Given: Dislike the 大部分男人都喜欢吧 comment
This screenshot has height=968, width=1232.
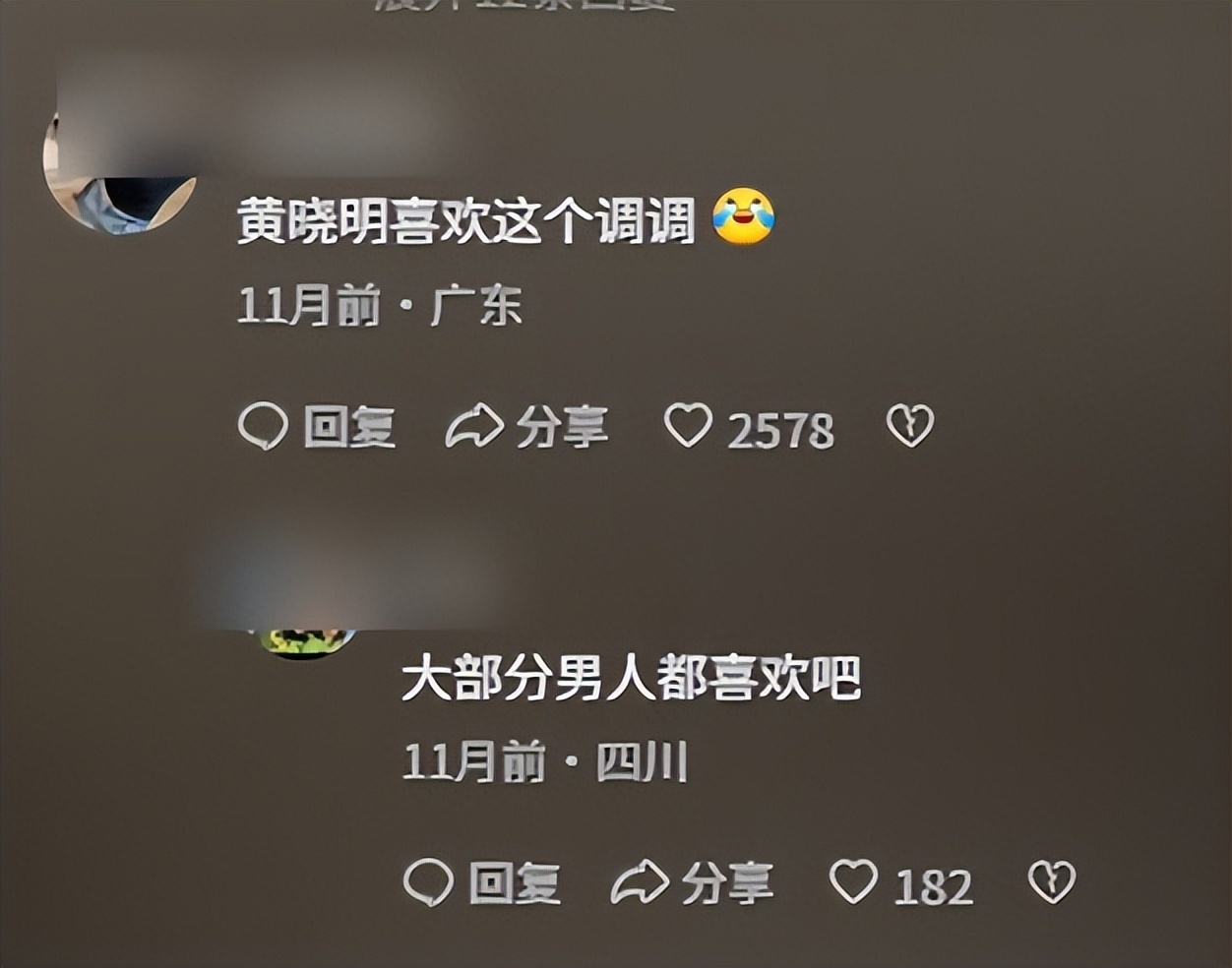Looking at the screenshot, I should pos(1052,881).
